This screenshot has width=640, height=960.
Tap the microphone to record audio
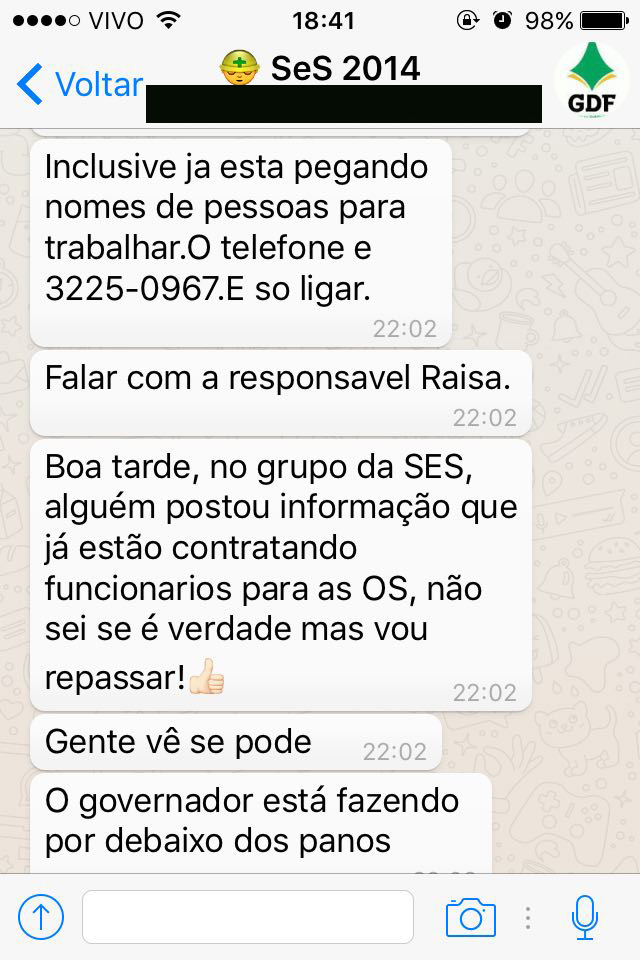point(584,917)
